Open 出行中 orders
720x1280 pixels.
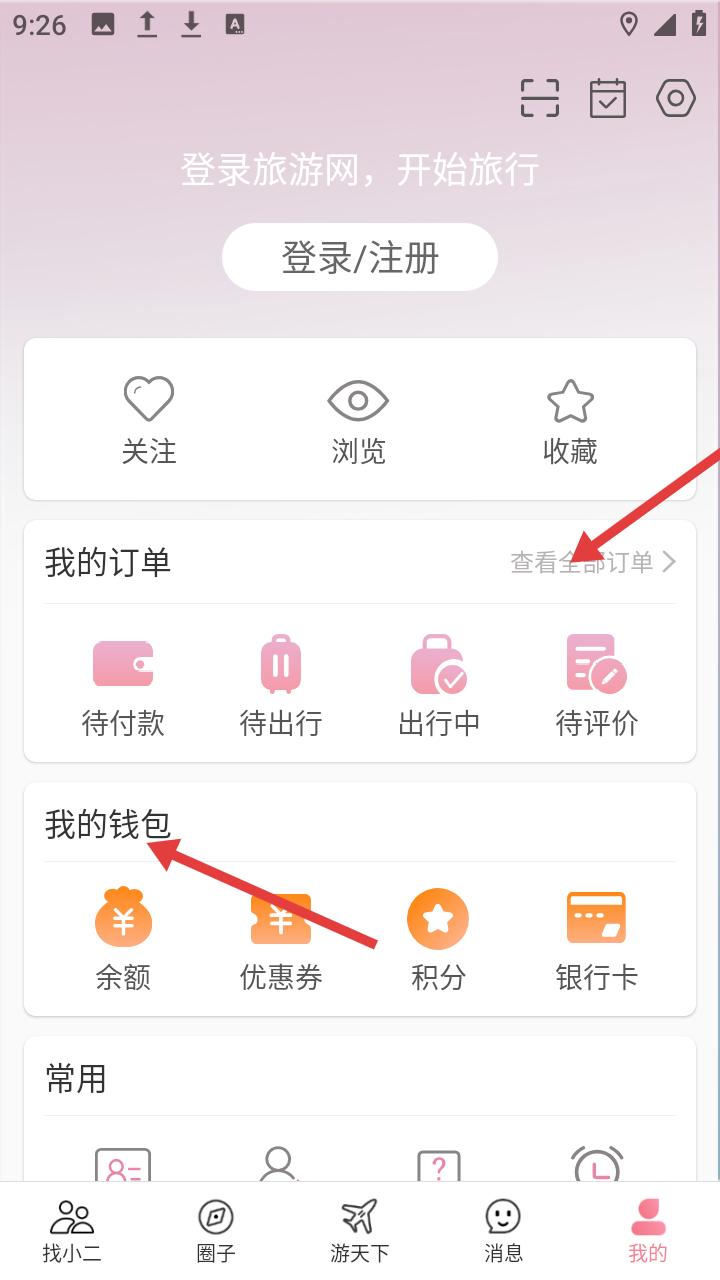pyautogui.click(x=439, y=686)
